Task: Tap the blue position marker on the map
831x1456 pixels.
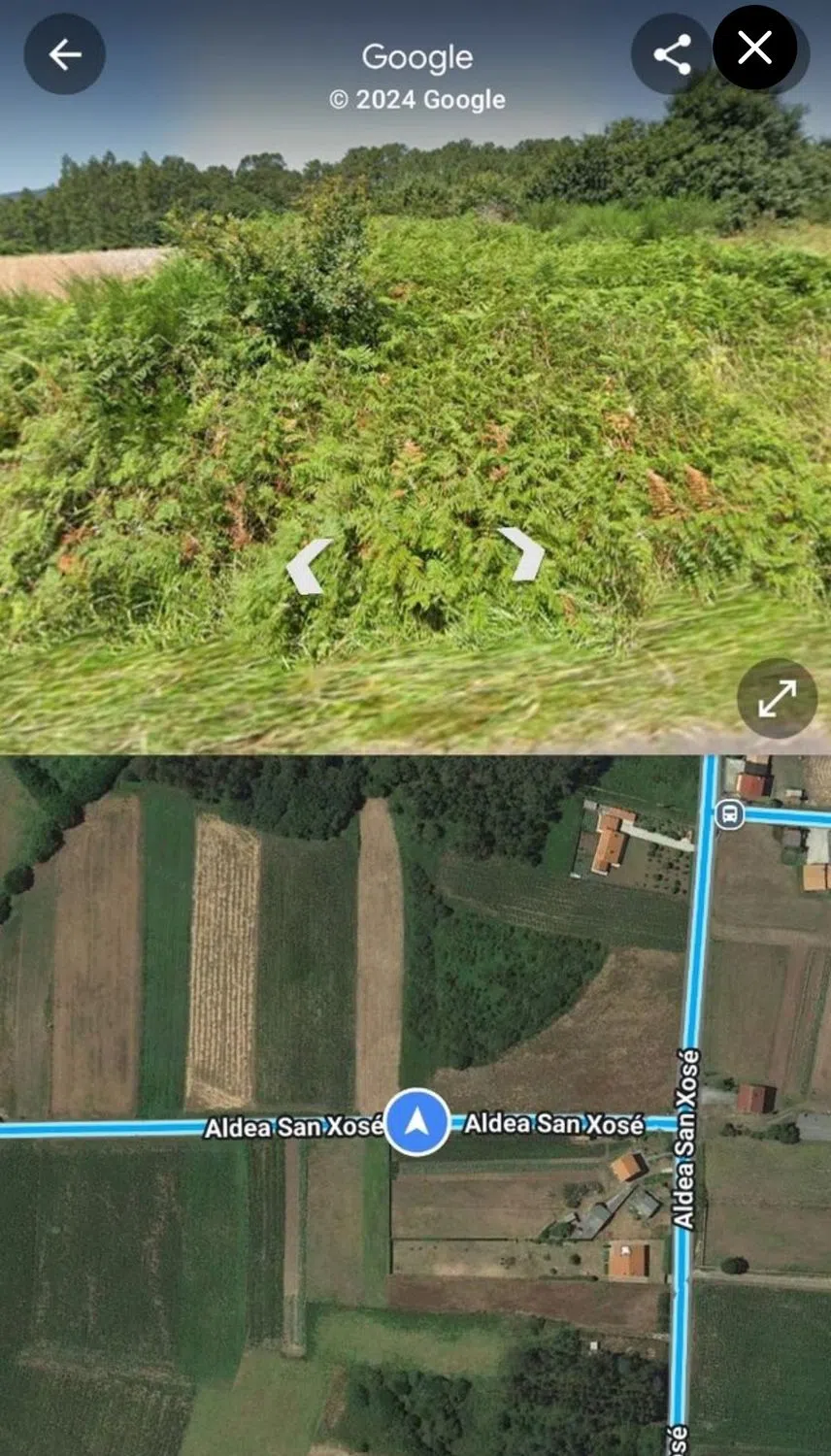Action: pos(416,1122)
